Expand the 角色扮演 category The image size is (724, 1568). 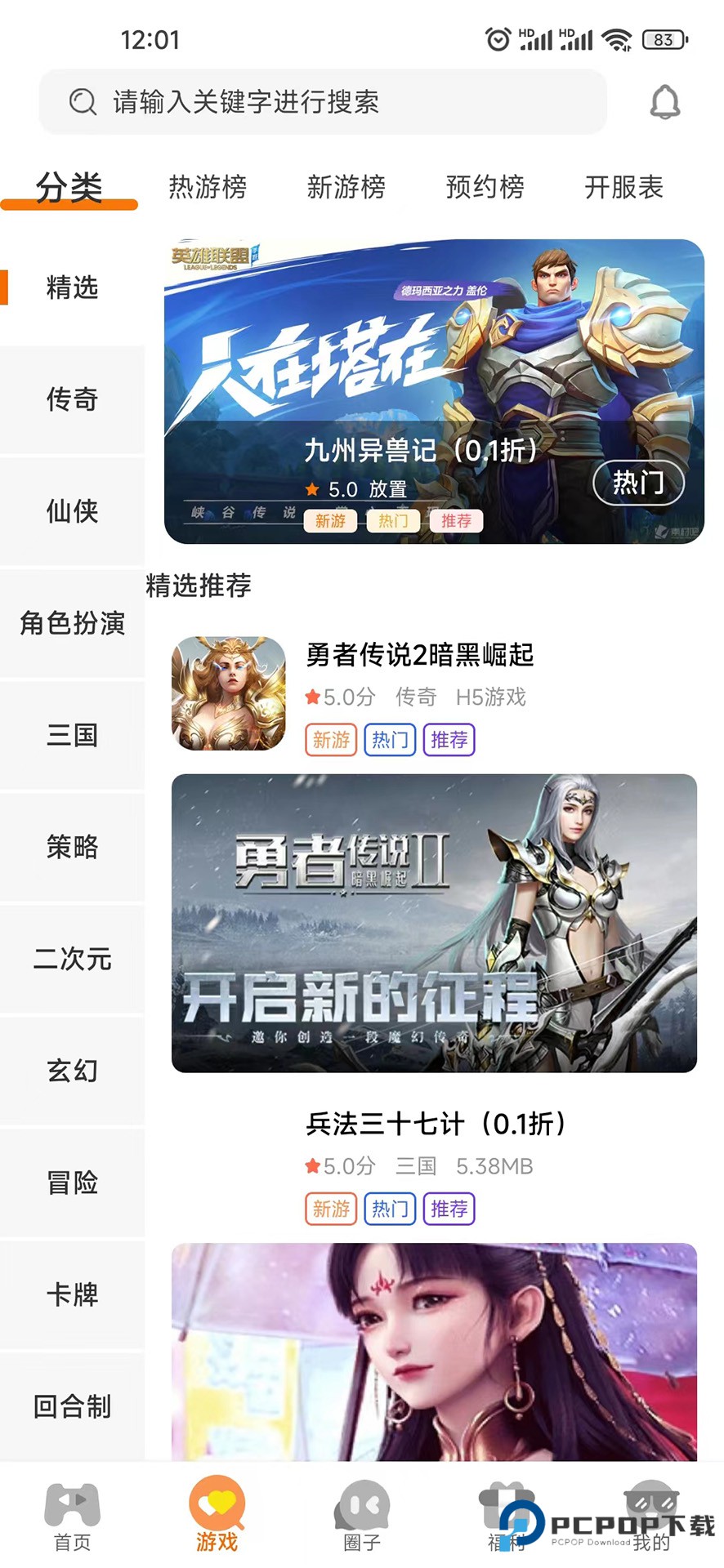[73, 623]
